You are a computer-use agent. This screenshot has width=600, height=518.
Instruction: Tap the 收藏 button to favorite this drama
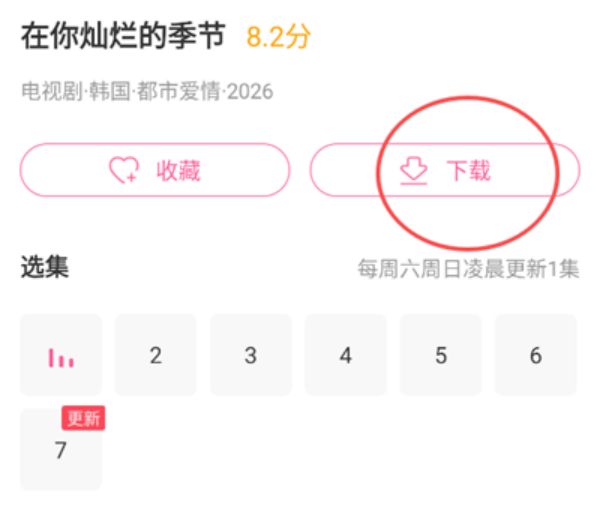tap(155, 171)
